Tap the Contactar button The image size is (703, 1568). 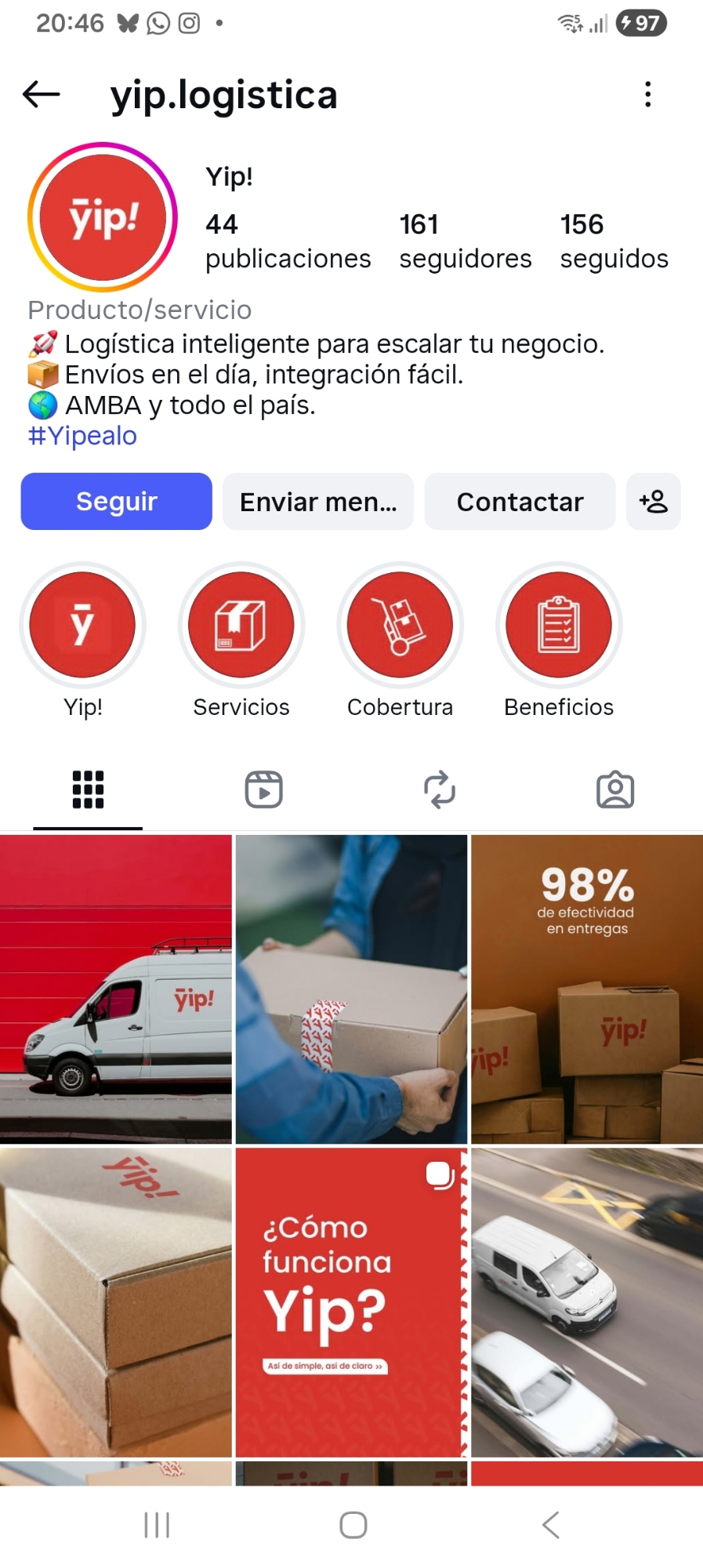point(520,502)
